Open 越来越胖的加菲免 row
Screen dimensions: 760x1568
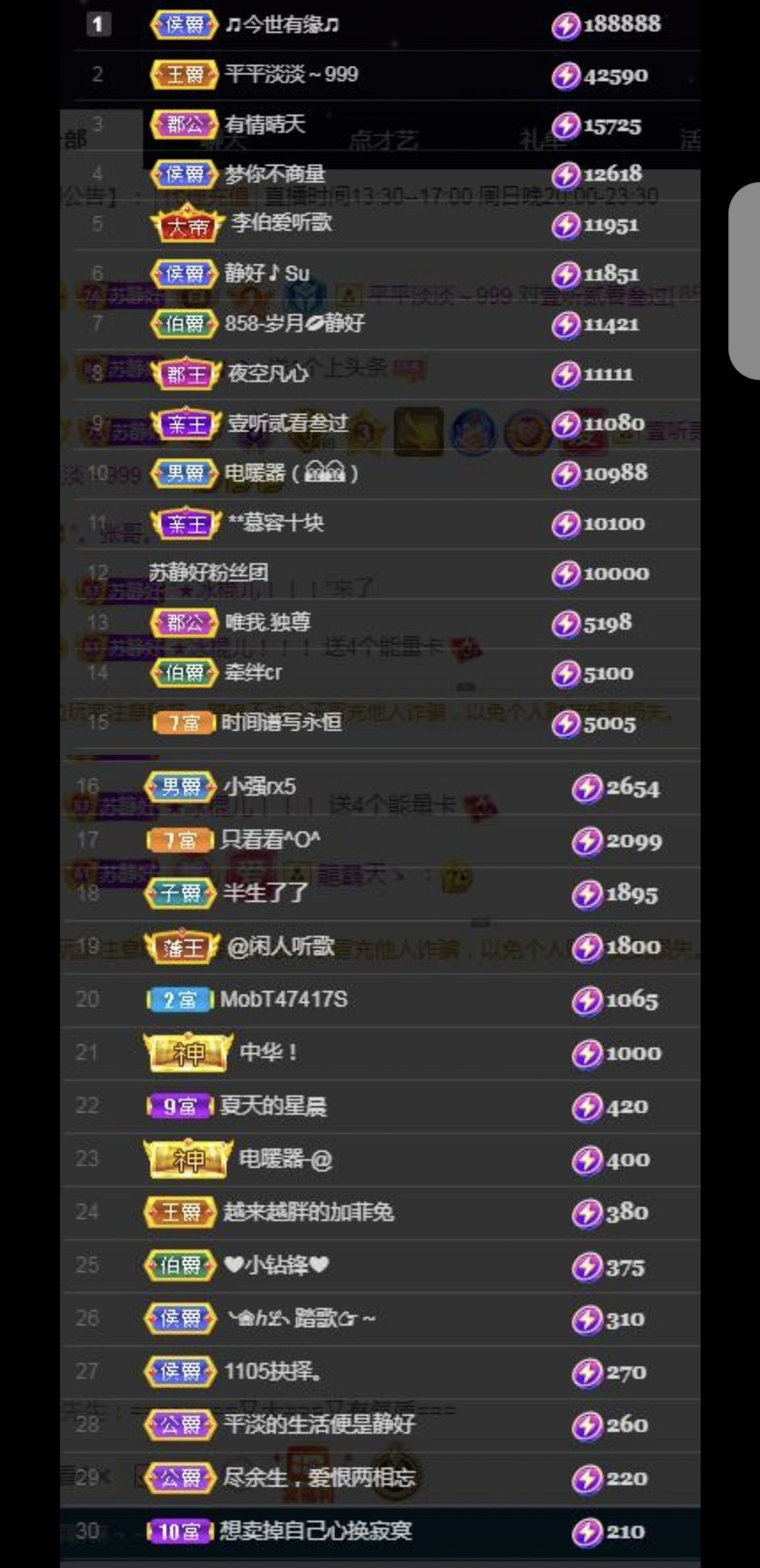click(308, 1212)
